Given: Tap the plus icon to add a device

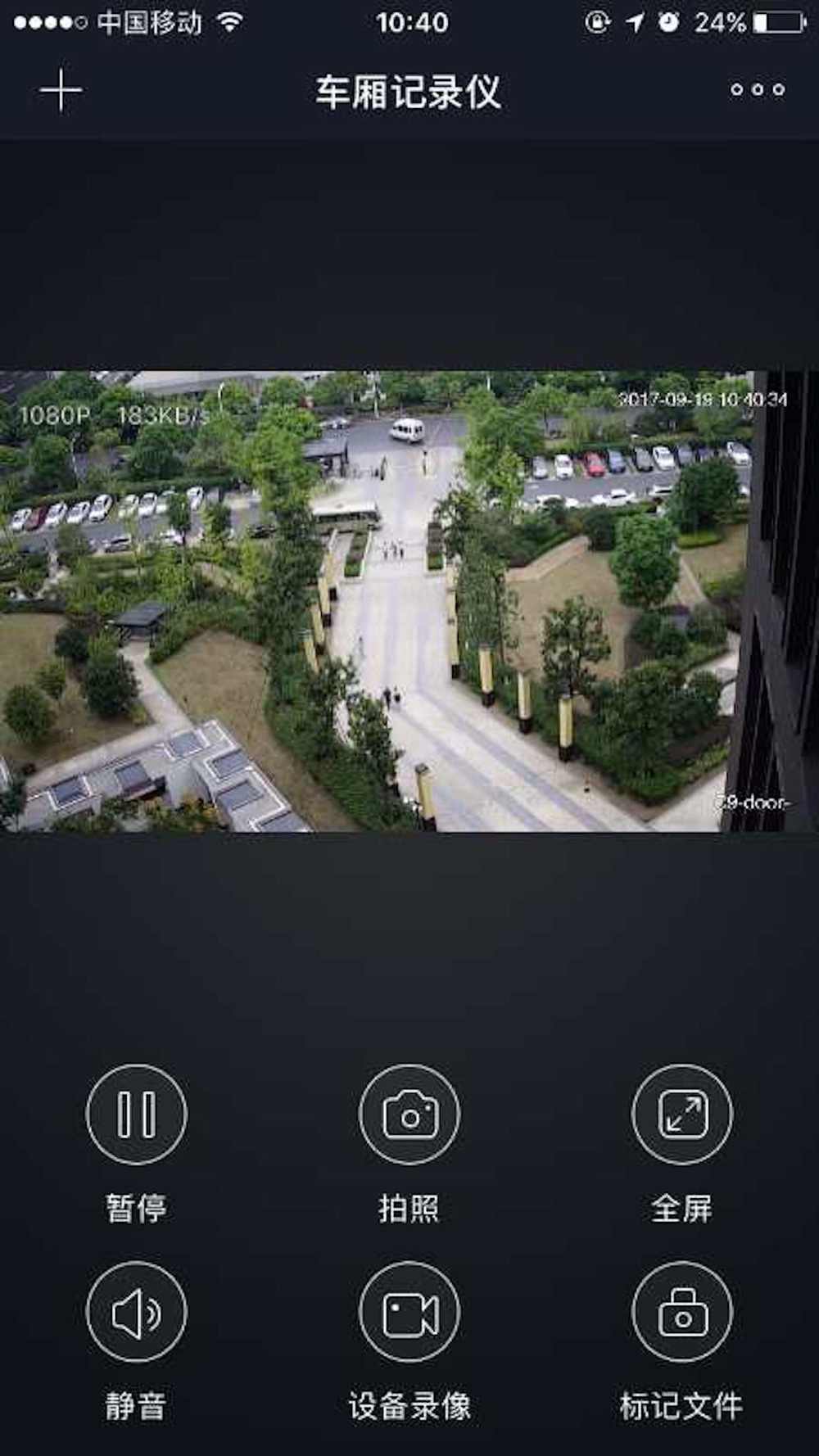Looking at the screenshot, I should pyautogui.click(x=61, y=90).
